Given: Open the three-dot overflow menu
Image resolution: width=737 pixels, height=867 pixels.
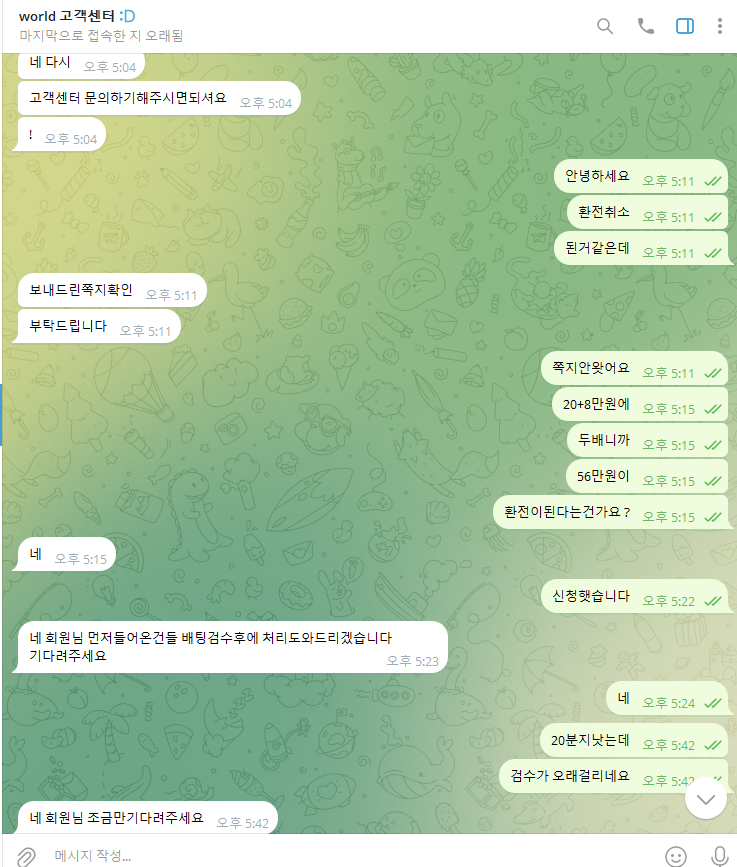Looking at the screenshot, I should 719,26.
